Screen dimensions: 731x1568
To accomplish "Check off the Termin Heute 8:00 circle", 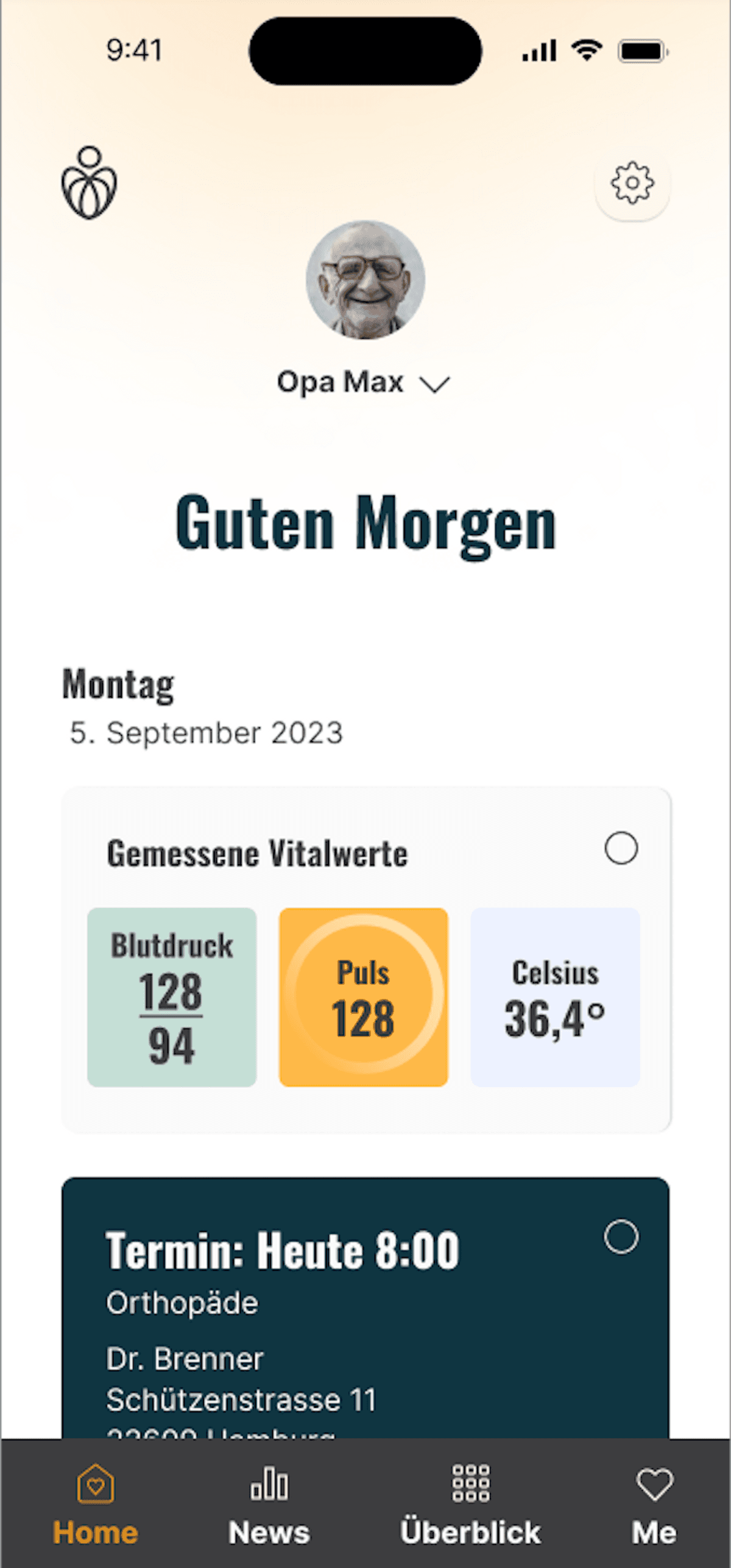I will pyautogui.click(x=621, y=1236).
